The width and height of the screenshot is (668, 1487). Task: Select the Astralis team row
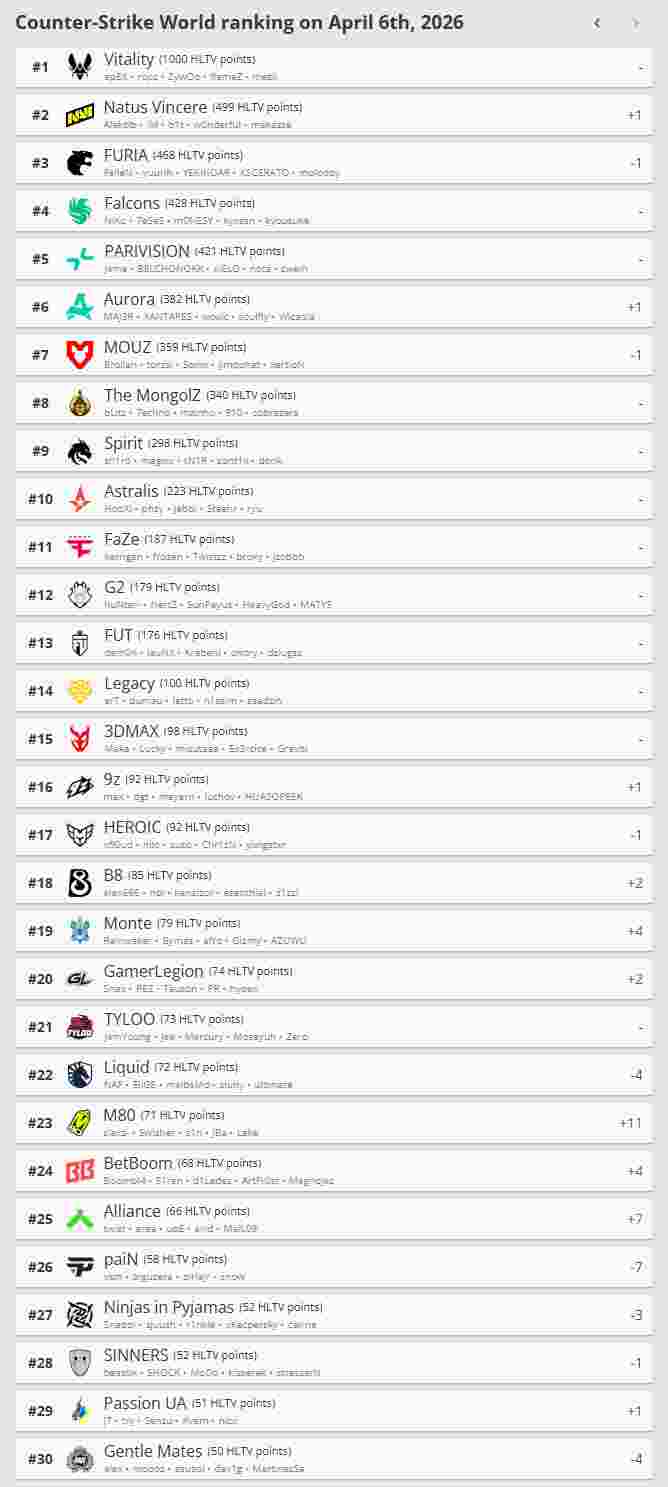coord(333,499)
